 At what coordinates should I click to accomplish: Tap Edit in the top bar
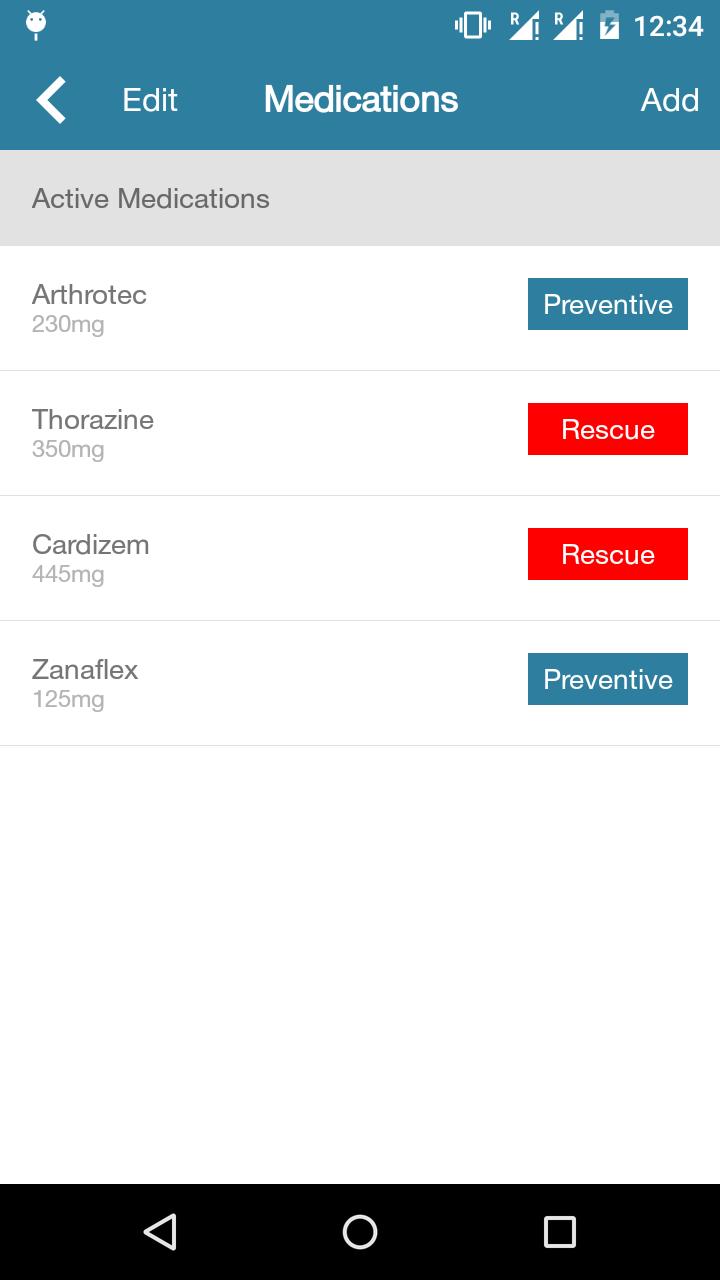coord(150,100)
